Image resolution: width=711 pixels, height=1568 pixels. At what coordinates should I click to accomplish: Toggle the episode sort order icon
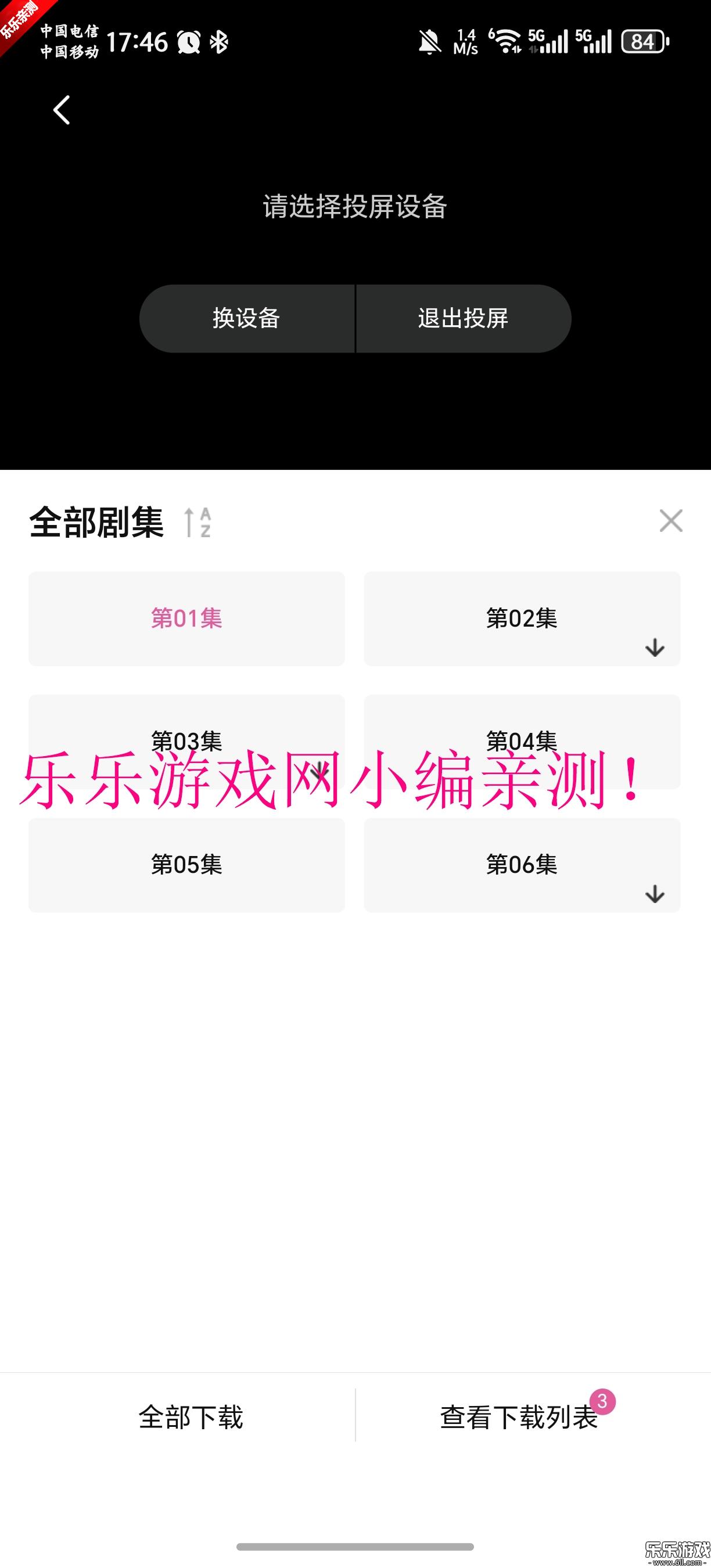coord(198,522)
